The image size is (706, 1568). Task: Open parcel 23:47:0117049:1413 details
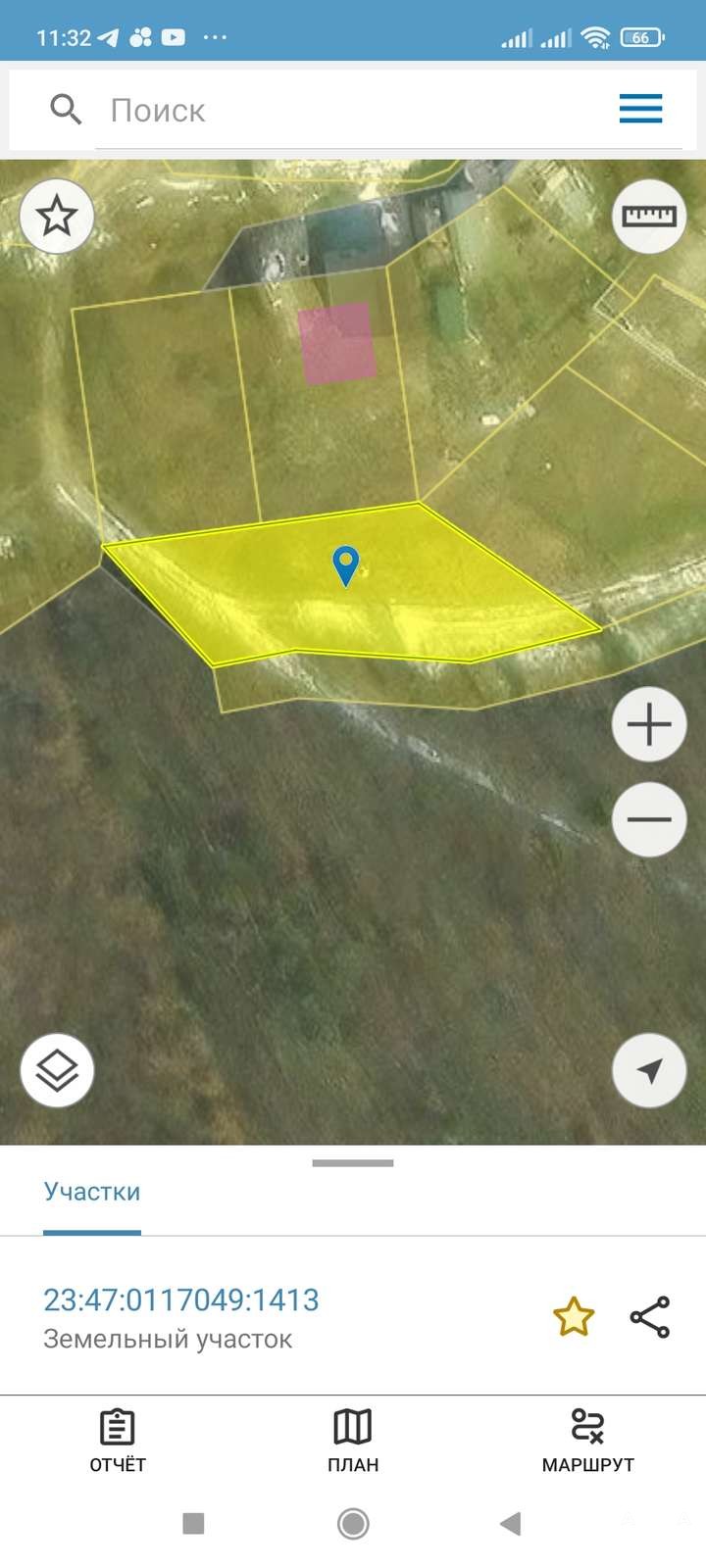(181, 1299)
